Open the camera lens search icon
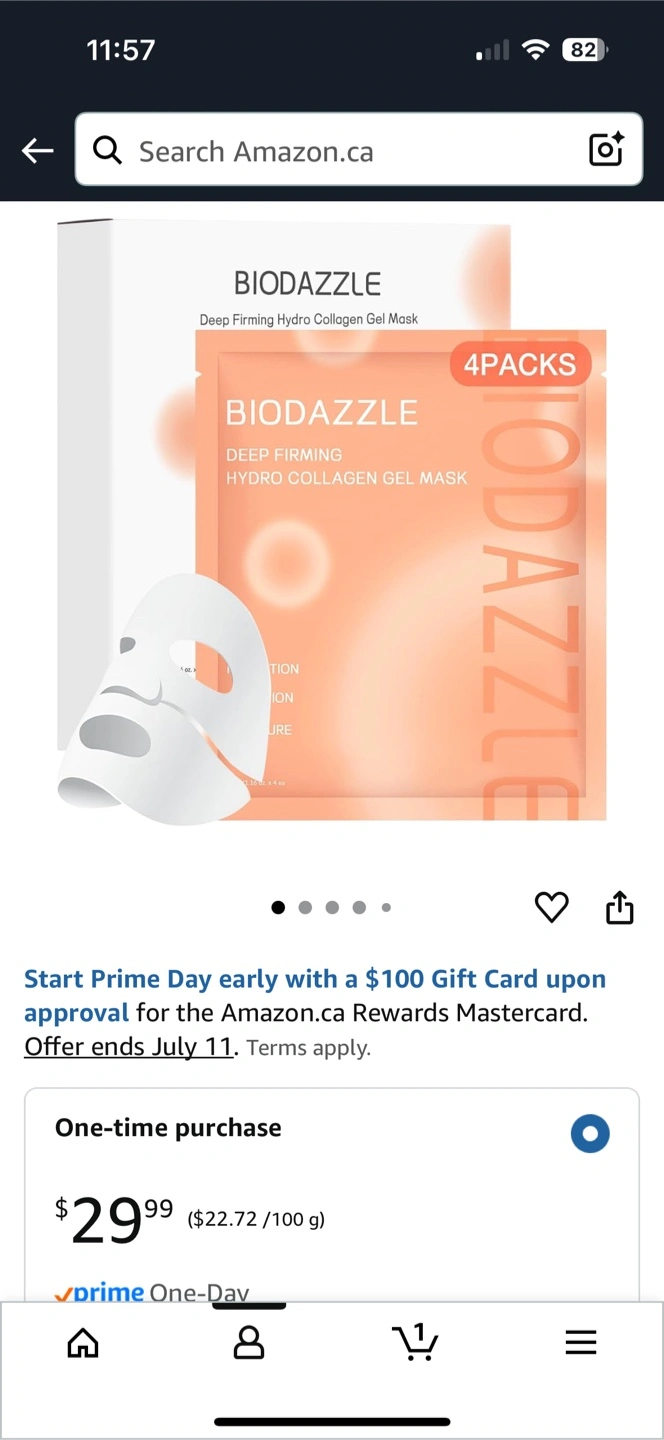 click(606, 150)
